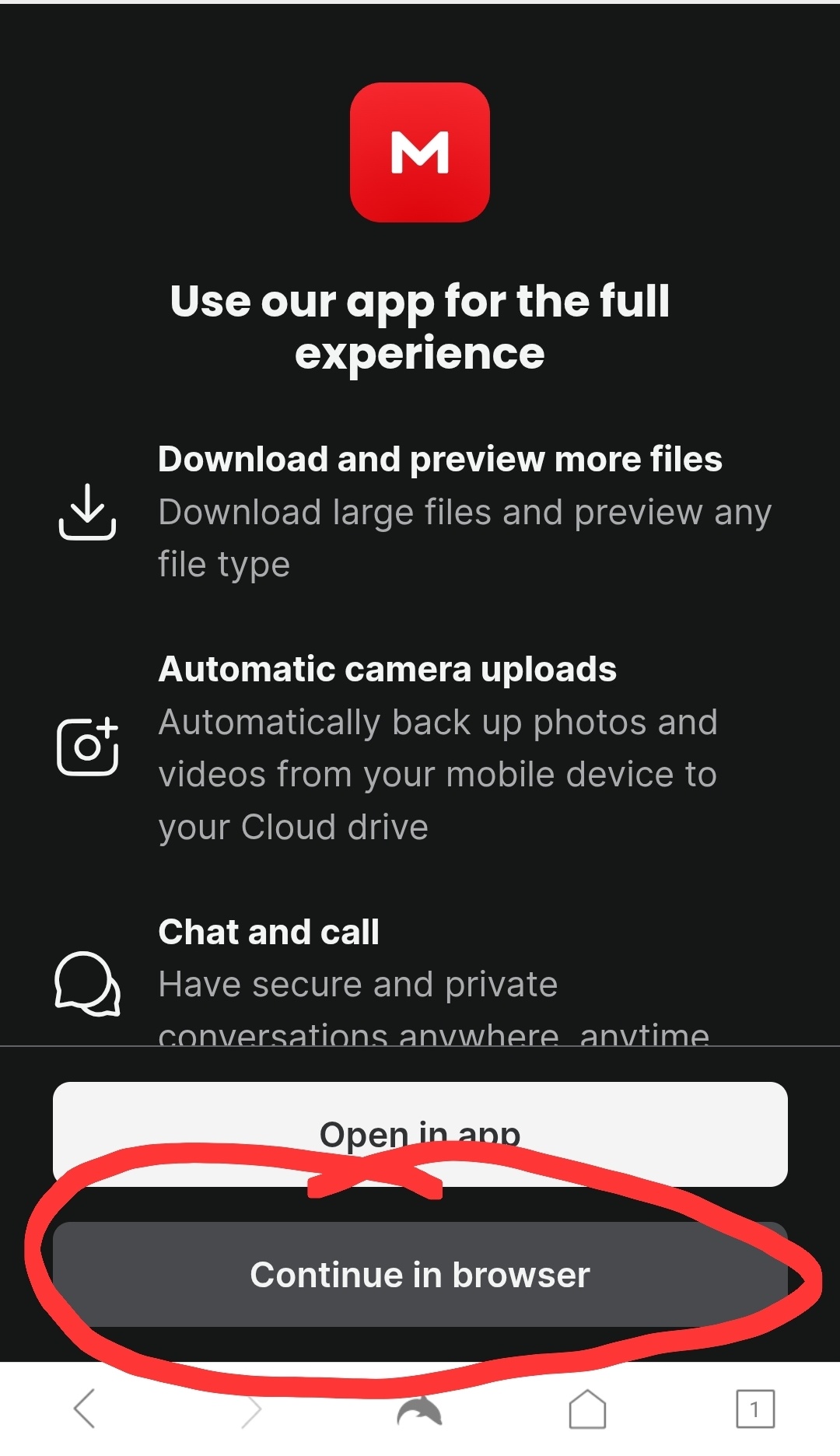Open the tabs switcher showing 1
This screenshot has height=1456, width=840.
(x=754, y=1409)
